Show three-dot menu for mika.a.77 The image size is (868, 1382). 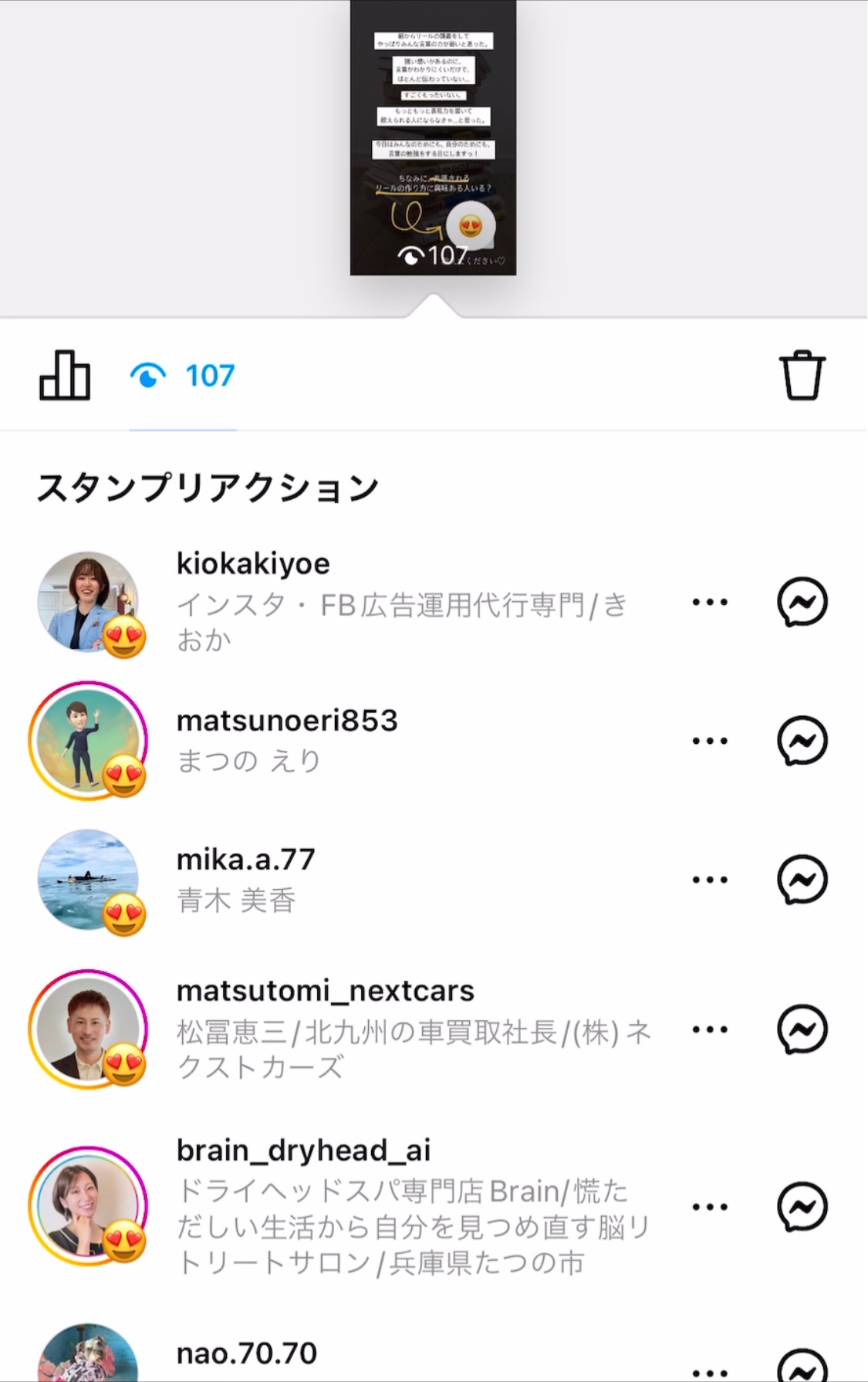pos(710,880)
